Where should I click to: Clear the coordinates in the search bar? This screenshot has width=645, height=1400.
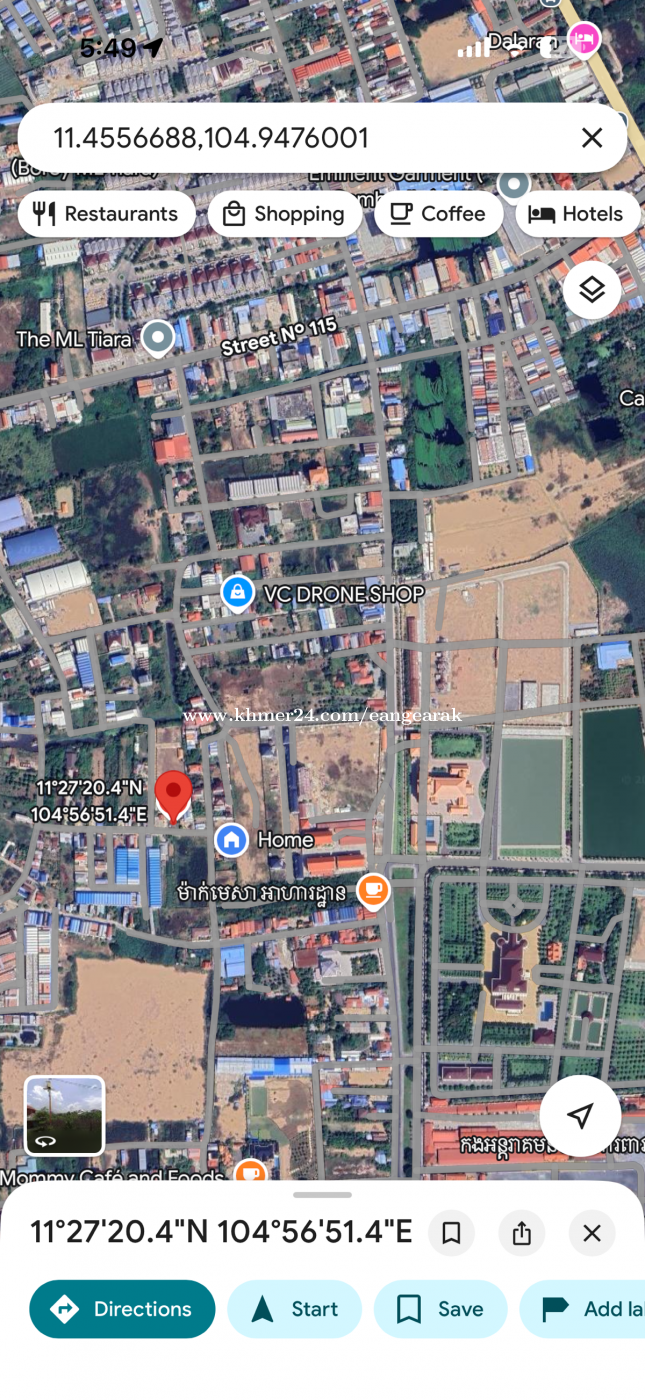point(592,138)
